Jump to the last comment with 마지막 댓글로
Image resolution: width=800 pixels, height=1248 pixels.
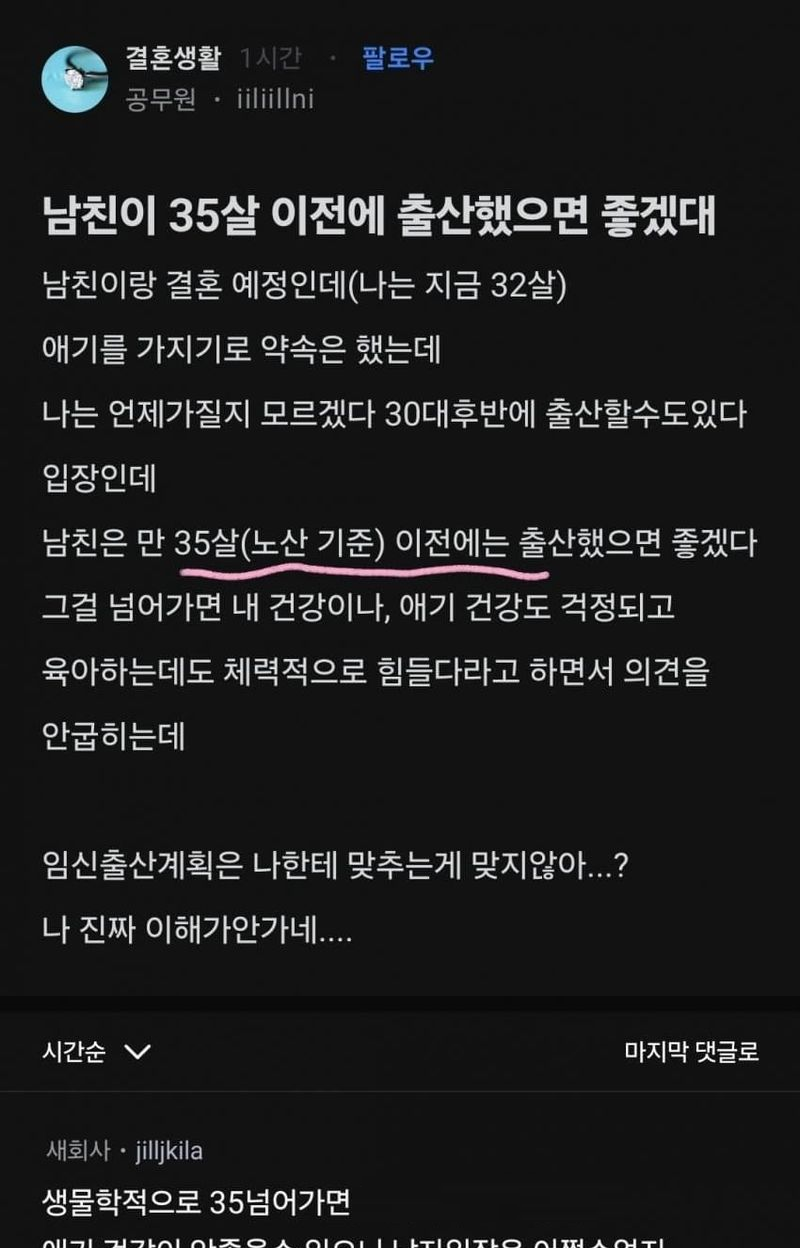point(691,1051)
